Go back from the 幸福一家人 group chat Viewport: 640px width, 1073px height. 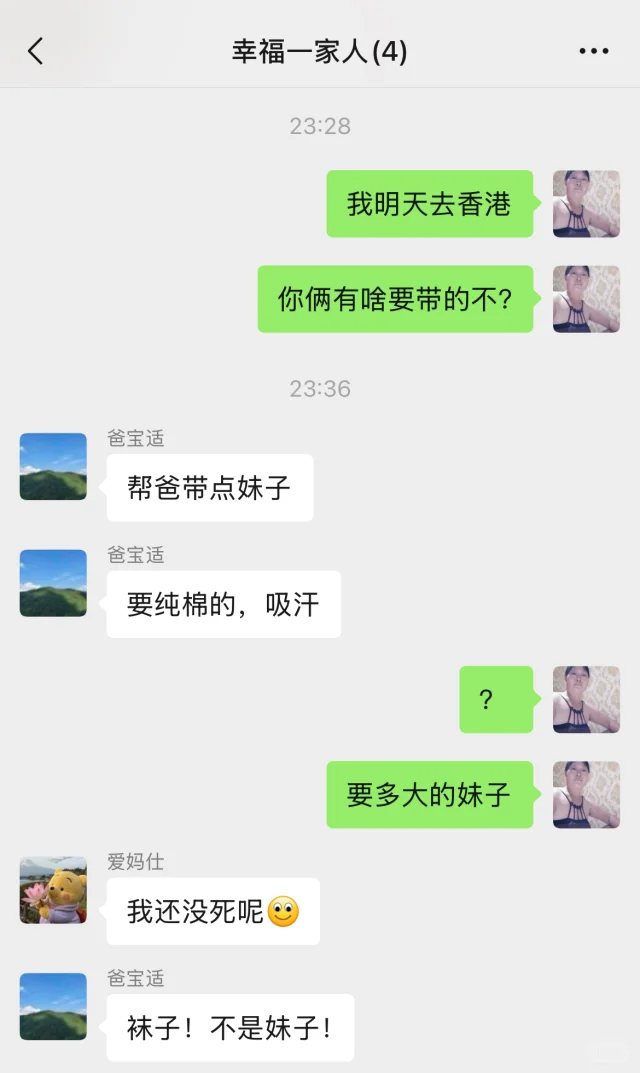click(36, 51)
